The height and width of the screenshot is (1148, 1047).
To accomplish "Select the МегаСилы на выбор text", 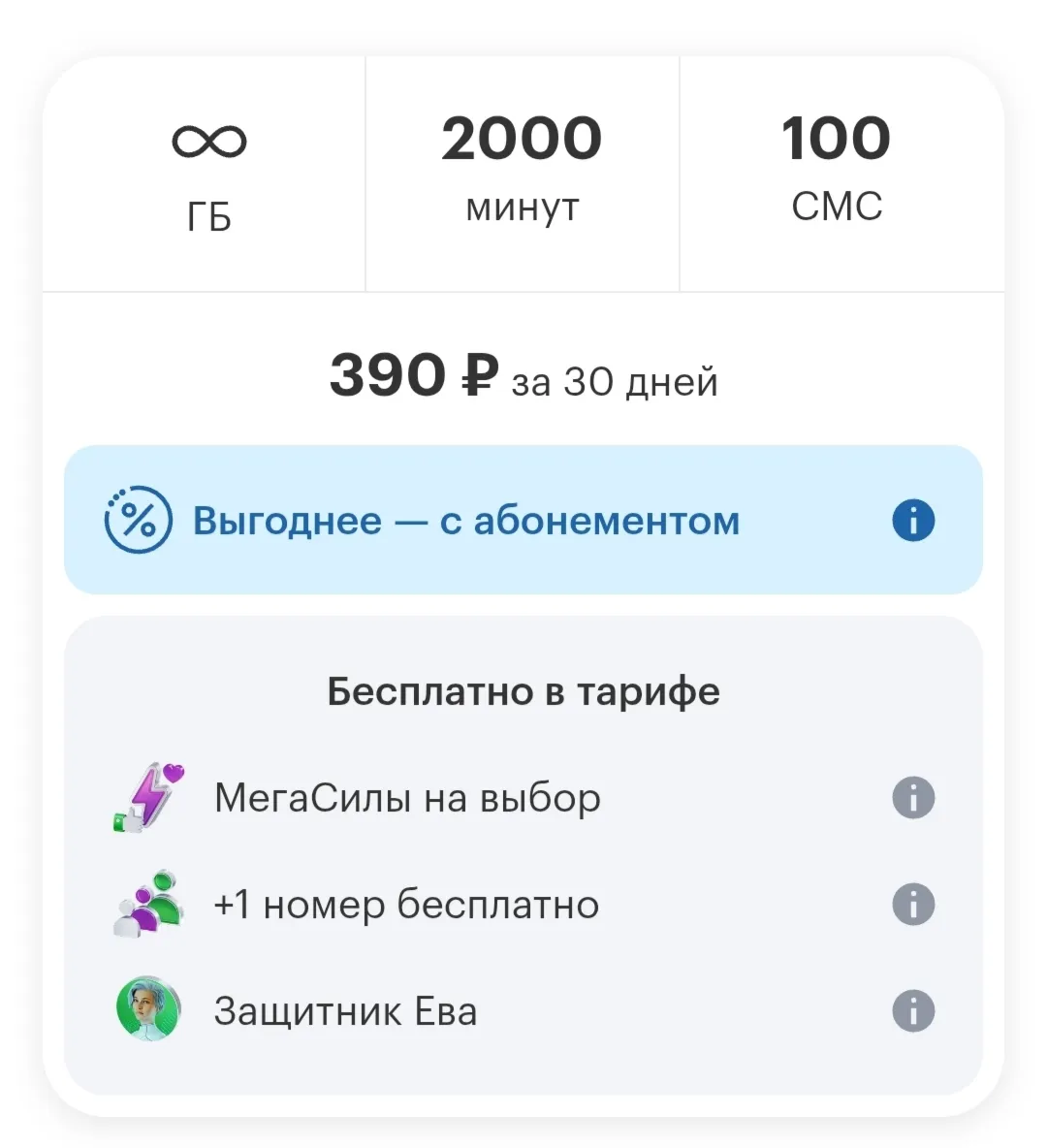I will click(x=407, y=797).
